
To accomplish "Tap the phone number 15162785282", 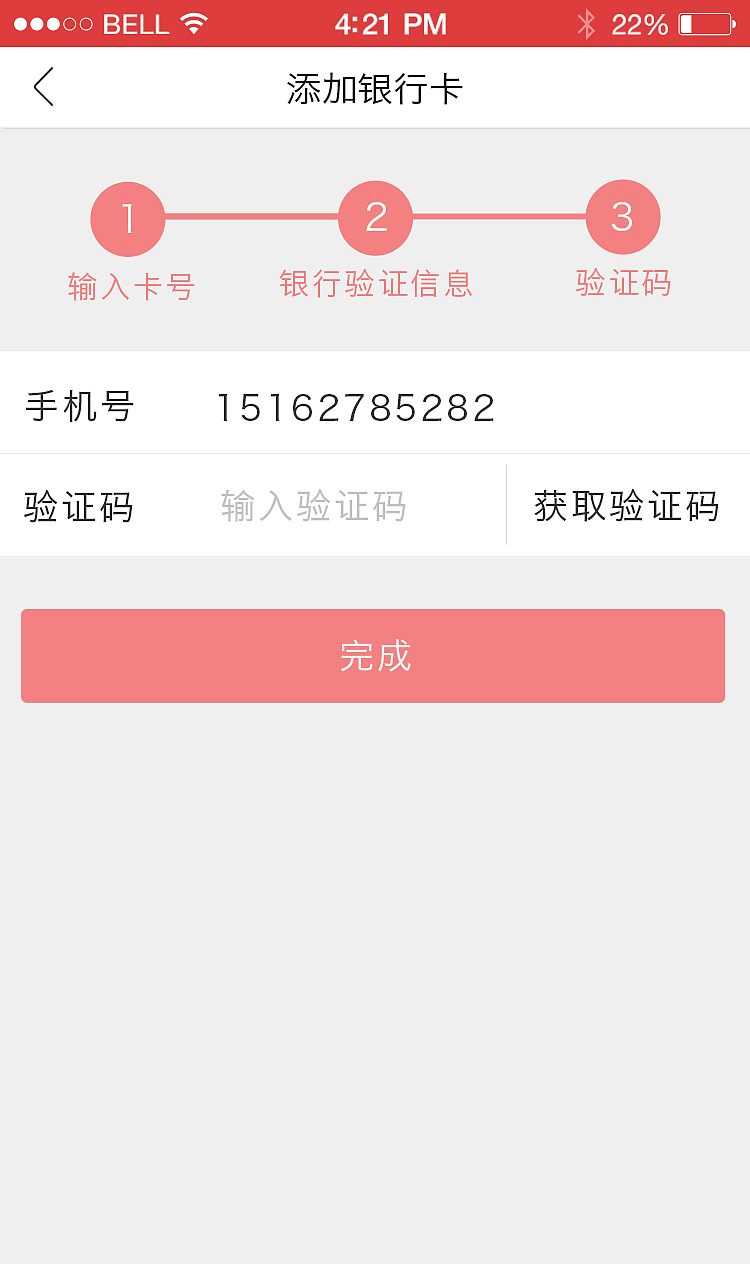I will [x=357, y=404].
